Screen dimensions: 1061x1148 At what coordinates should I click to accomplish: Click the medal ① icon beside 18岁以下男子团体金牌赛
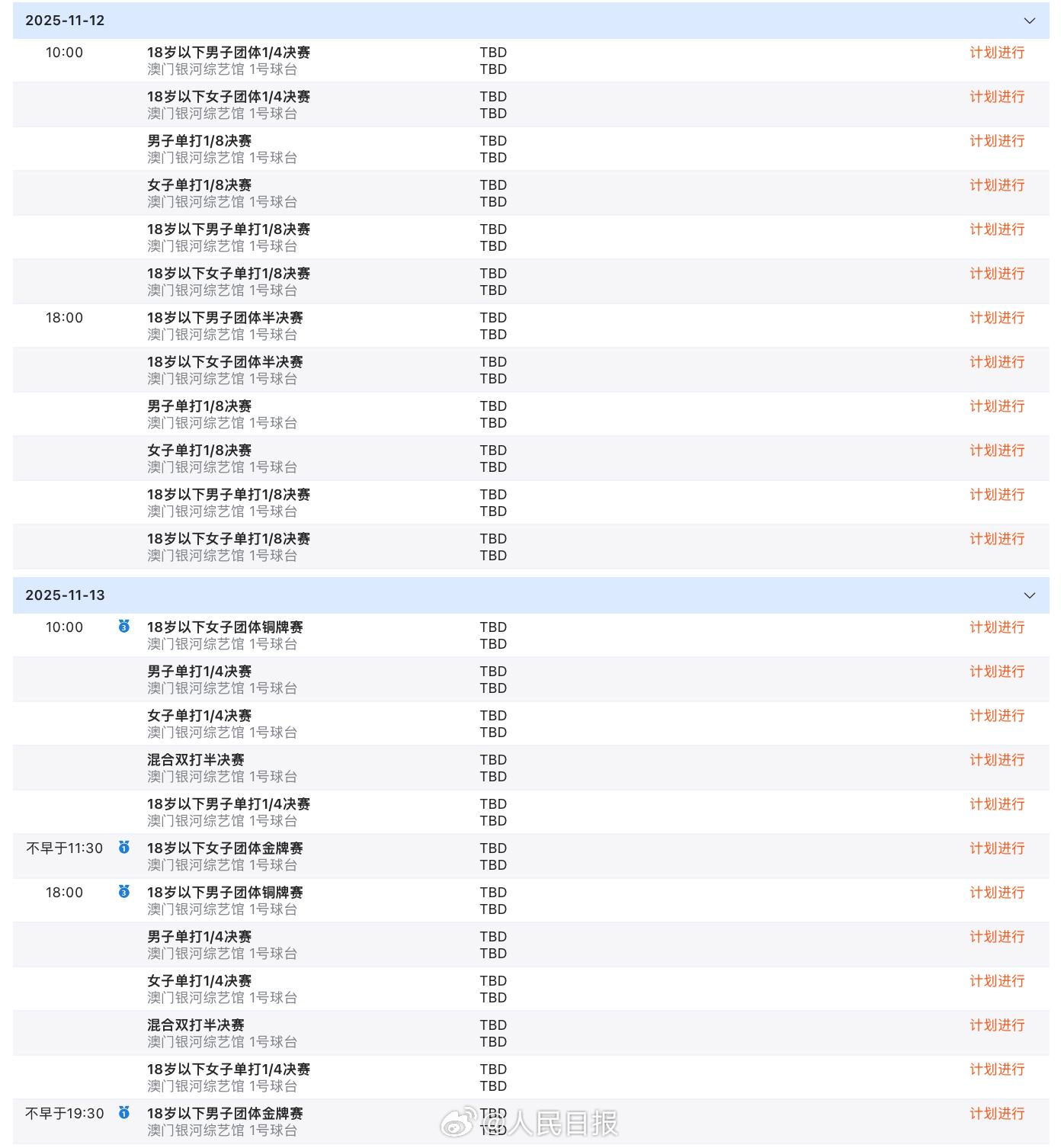click(x=124, y=1114)
